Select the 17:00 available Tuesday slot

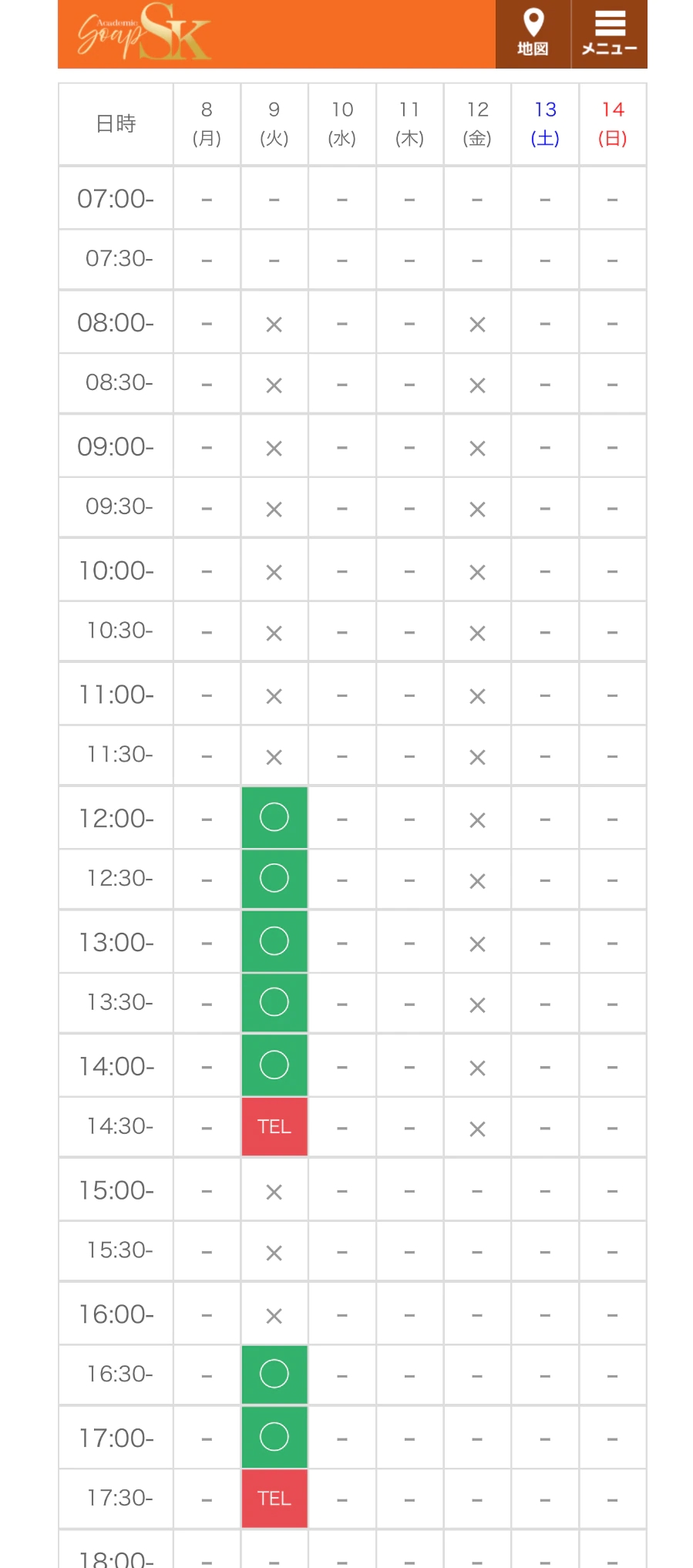[274, 1437]
